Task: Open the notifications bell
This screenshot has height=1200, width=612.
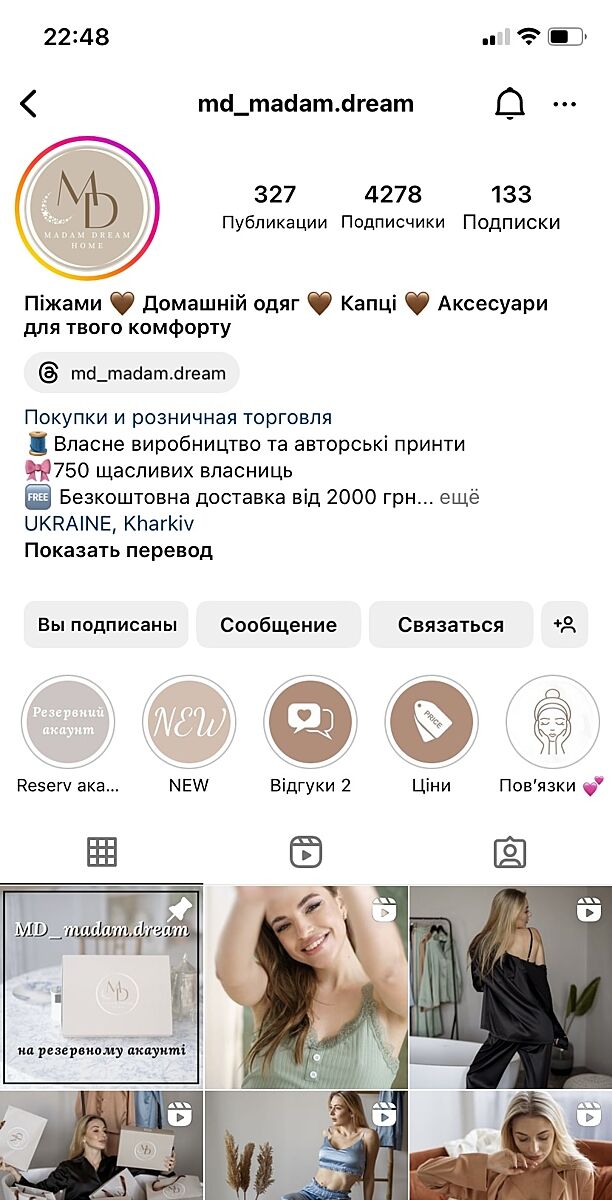Action: pyautogui.click(x=510, y=103)
